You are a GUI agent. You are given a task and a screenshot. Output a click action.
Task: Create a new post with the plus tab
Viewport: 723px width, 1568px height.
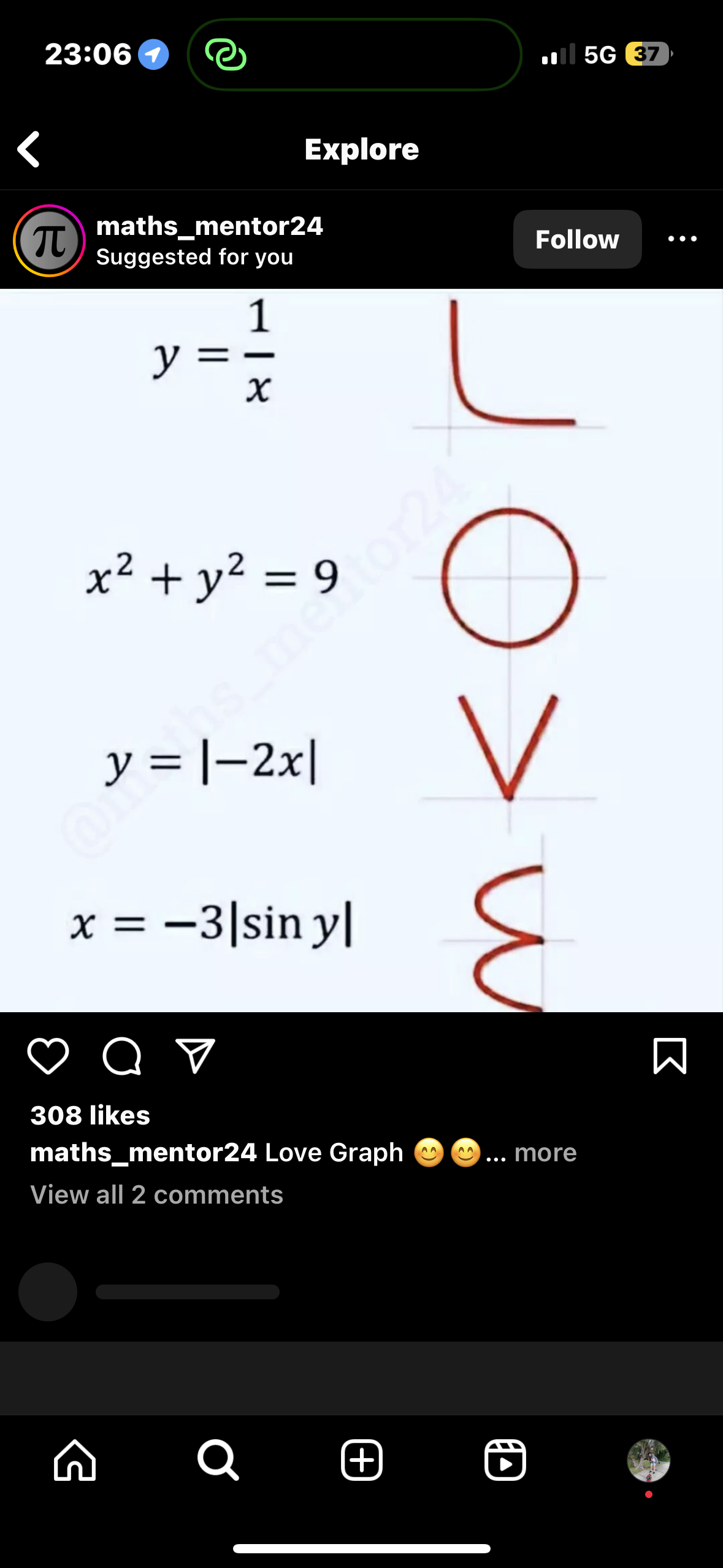coord(362,1460)
